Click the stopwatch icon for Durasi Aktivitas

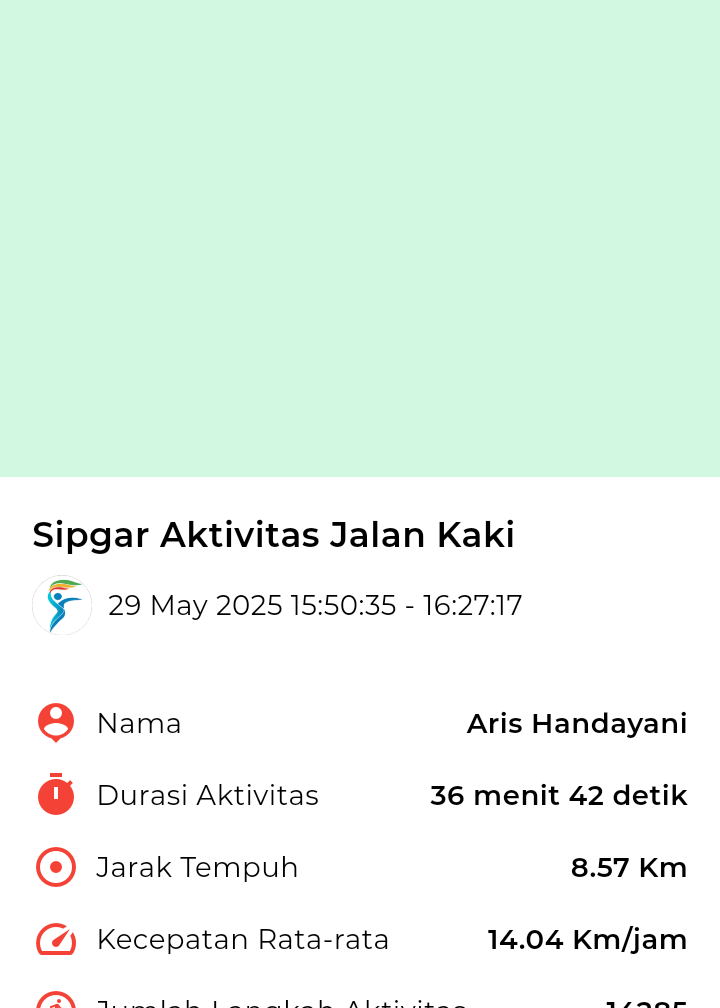55,794
